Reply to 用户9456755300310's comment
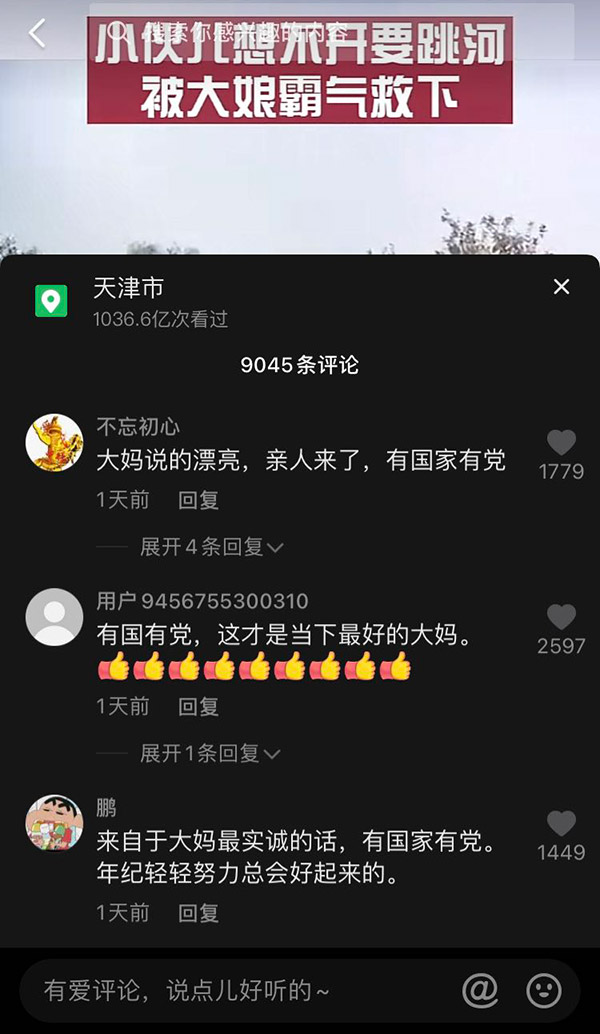The width and height of the screenshot is (600, 1034). (x=198, y=707)
